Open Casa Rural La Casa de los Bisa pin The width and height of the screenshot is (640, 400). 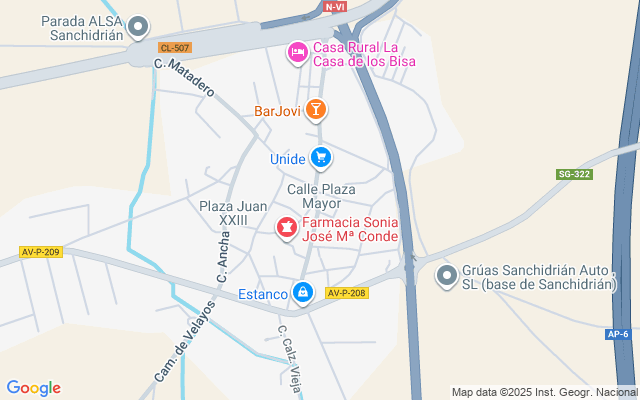(297, 52)
